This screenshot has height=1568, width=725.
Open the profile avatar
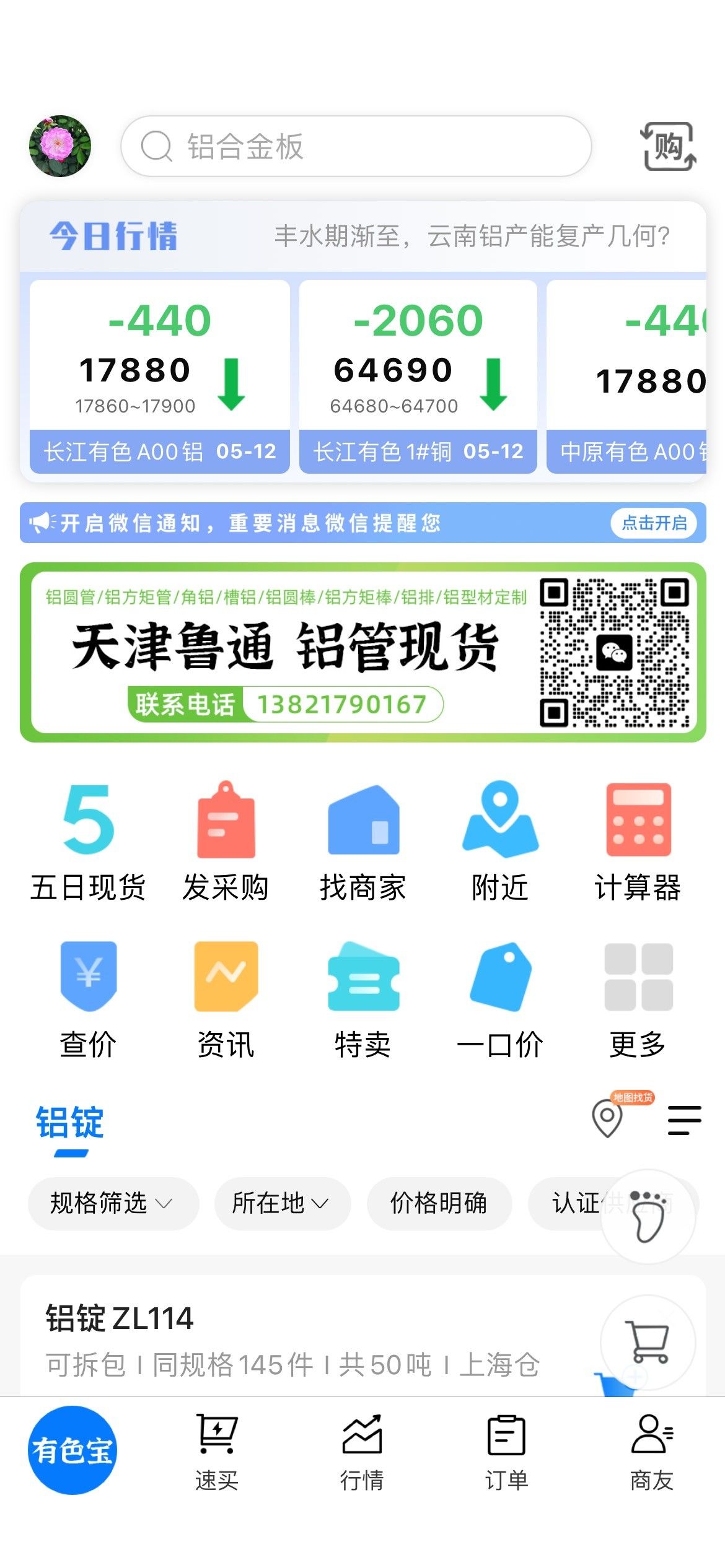pos(60,146)
